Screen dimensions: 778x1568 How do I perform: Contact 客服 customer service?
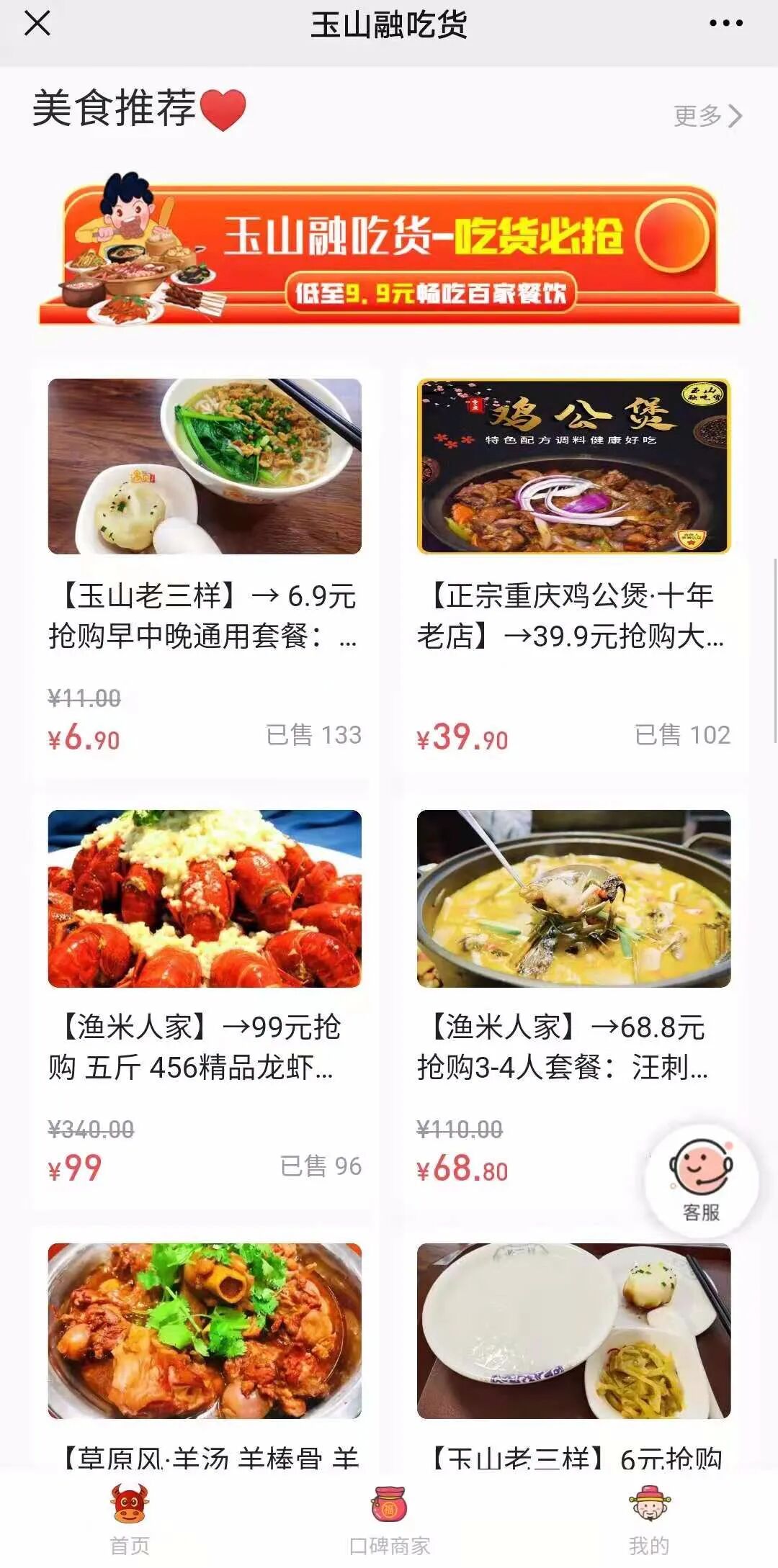point(701,1181)
